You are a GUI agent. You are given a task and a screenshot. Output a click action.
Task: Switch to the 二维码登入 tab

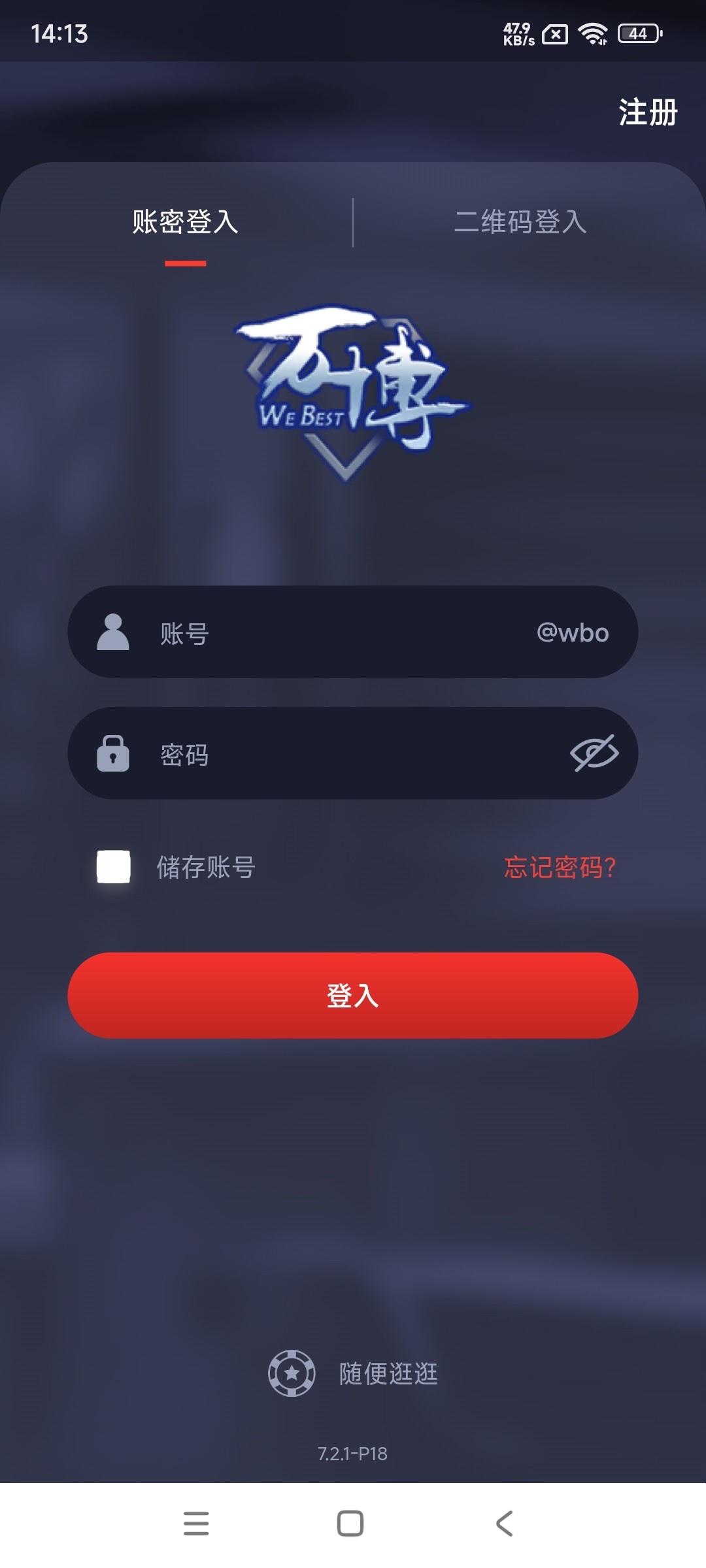pos(520,222)
